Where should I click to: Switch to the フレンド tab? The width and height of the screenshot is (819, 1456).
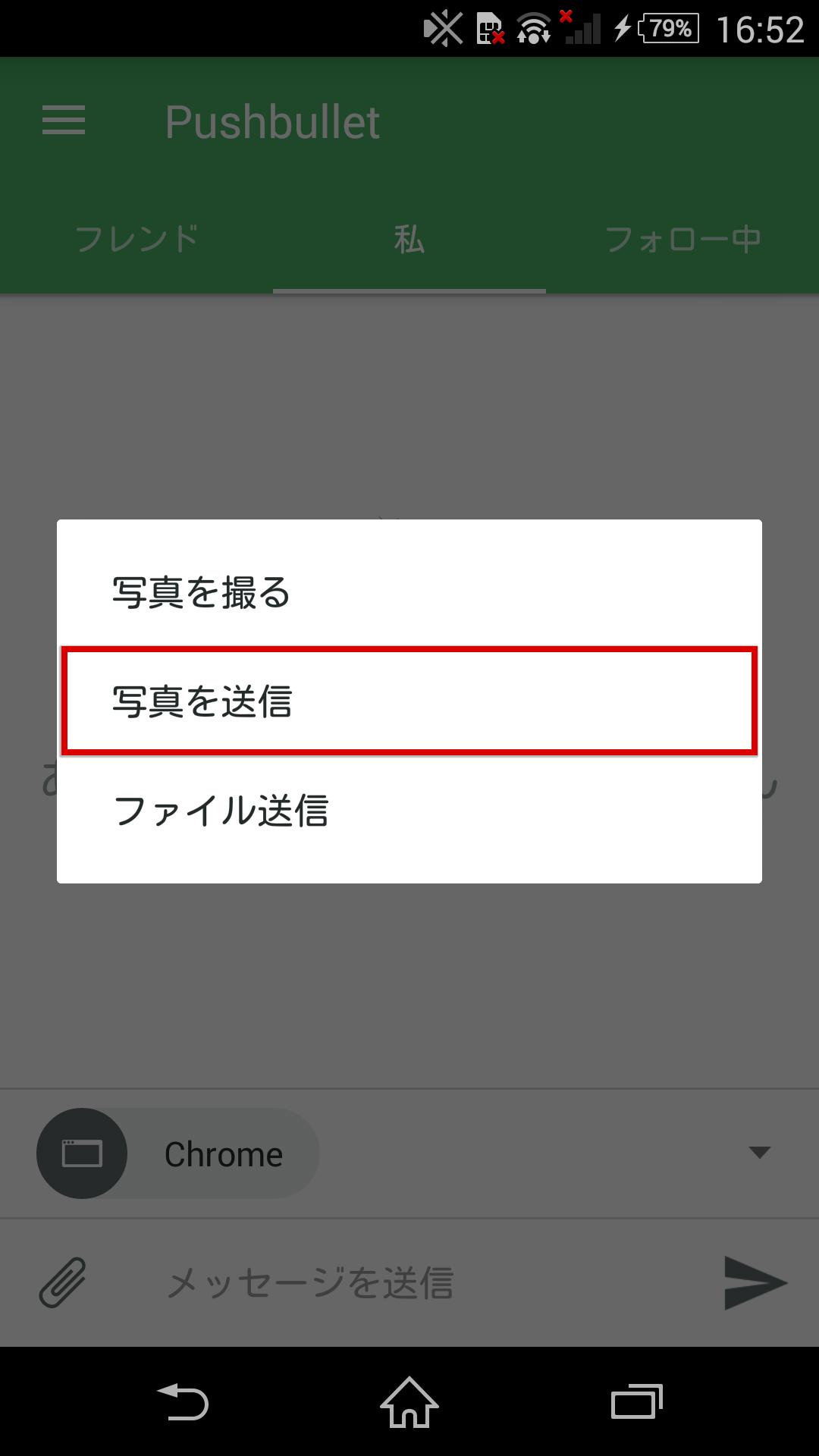[x=136, y=240]
